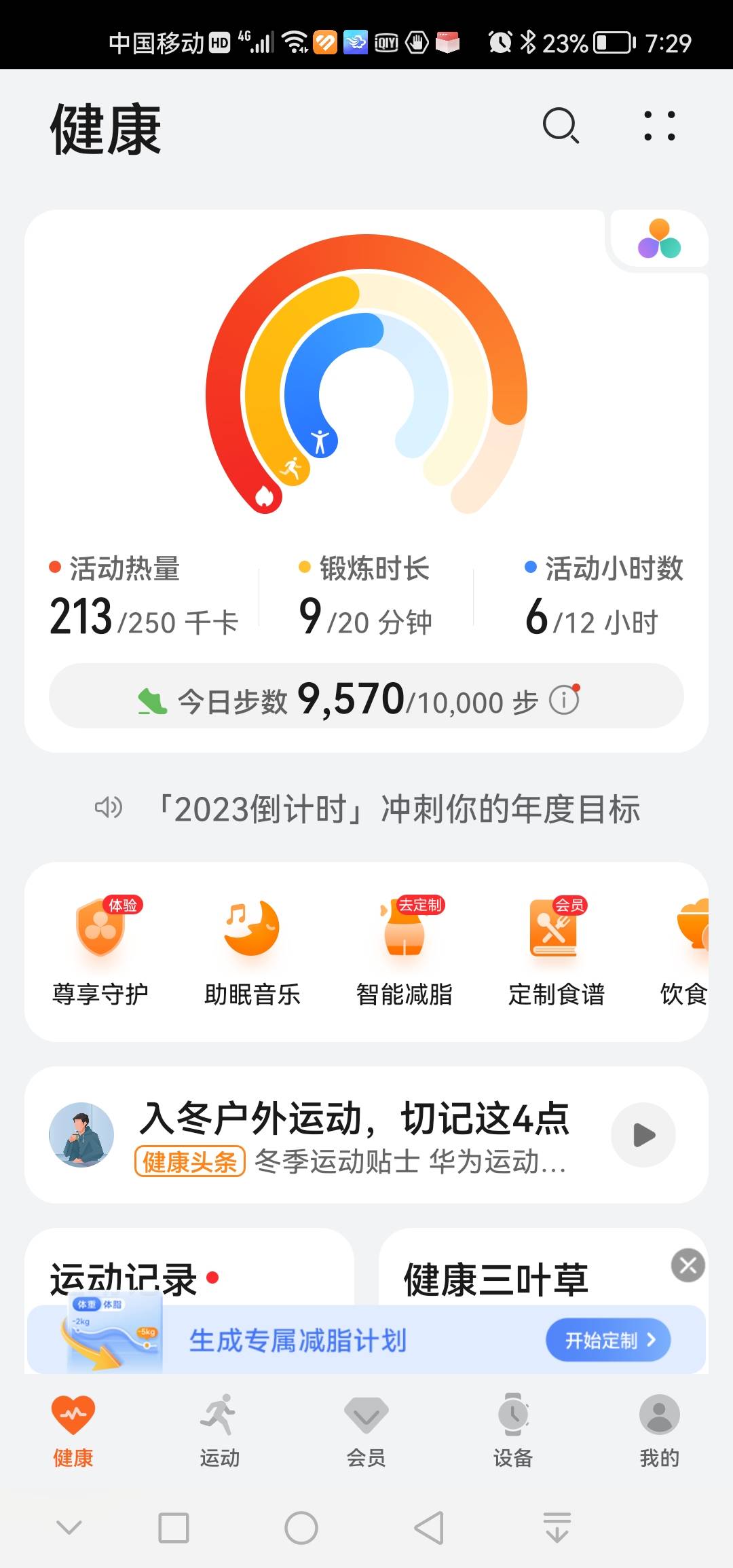Dismiss the fat-loss plan banner

click(x=688, y=1264)
